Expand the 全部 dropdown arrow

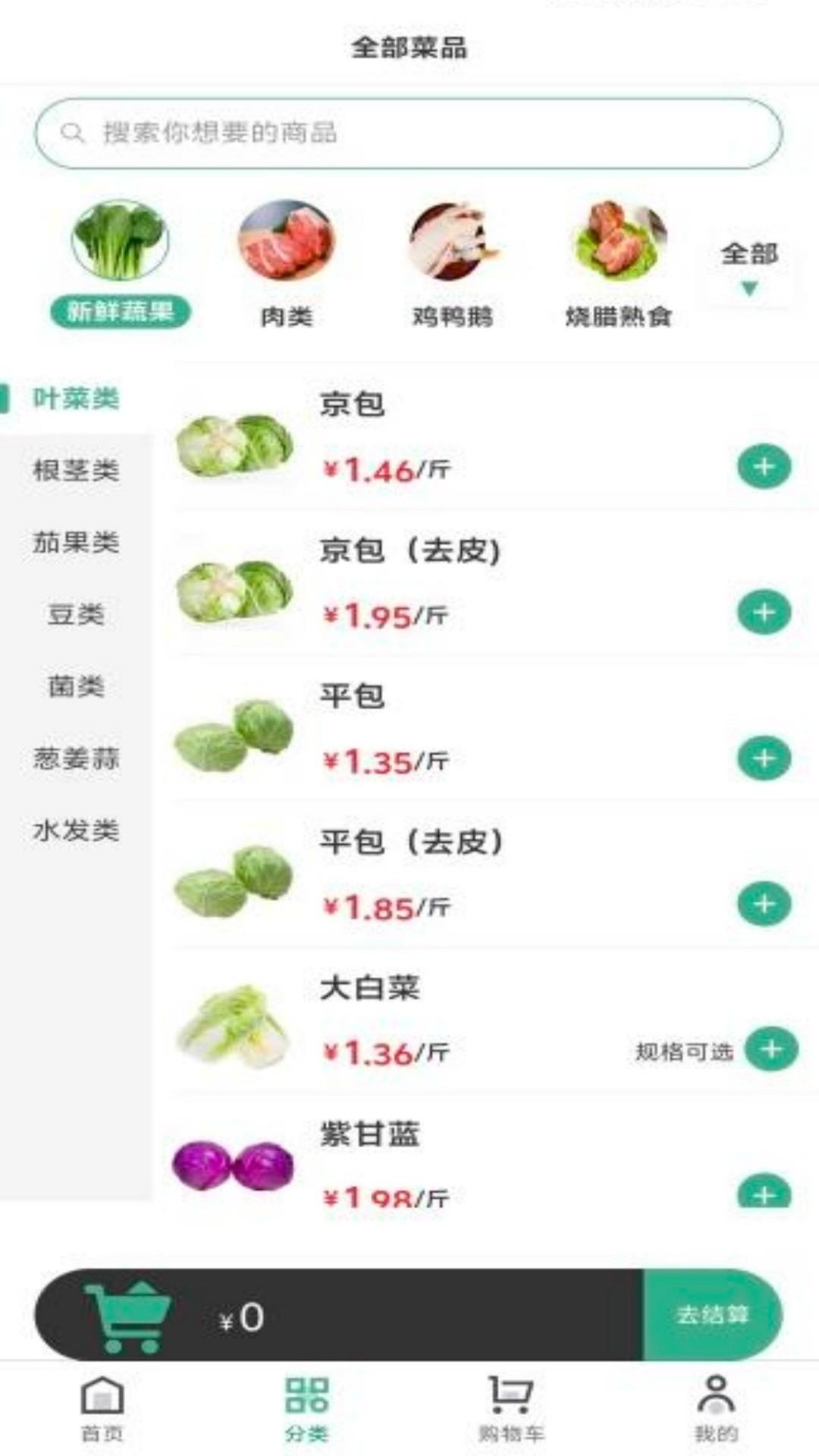pos(748,289)
